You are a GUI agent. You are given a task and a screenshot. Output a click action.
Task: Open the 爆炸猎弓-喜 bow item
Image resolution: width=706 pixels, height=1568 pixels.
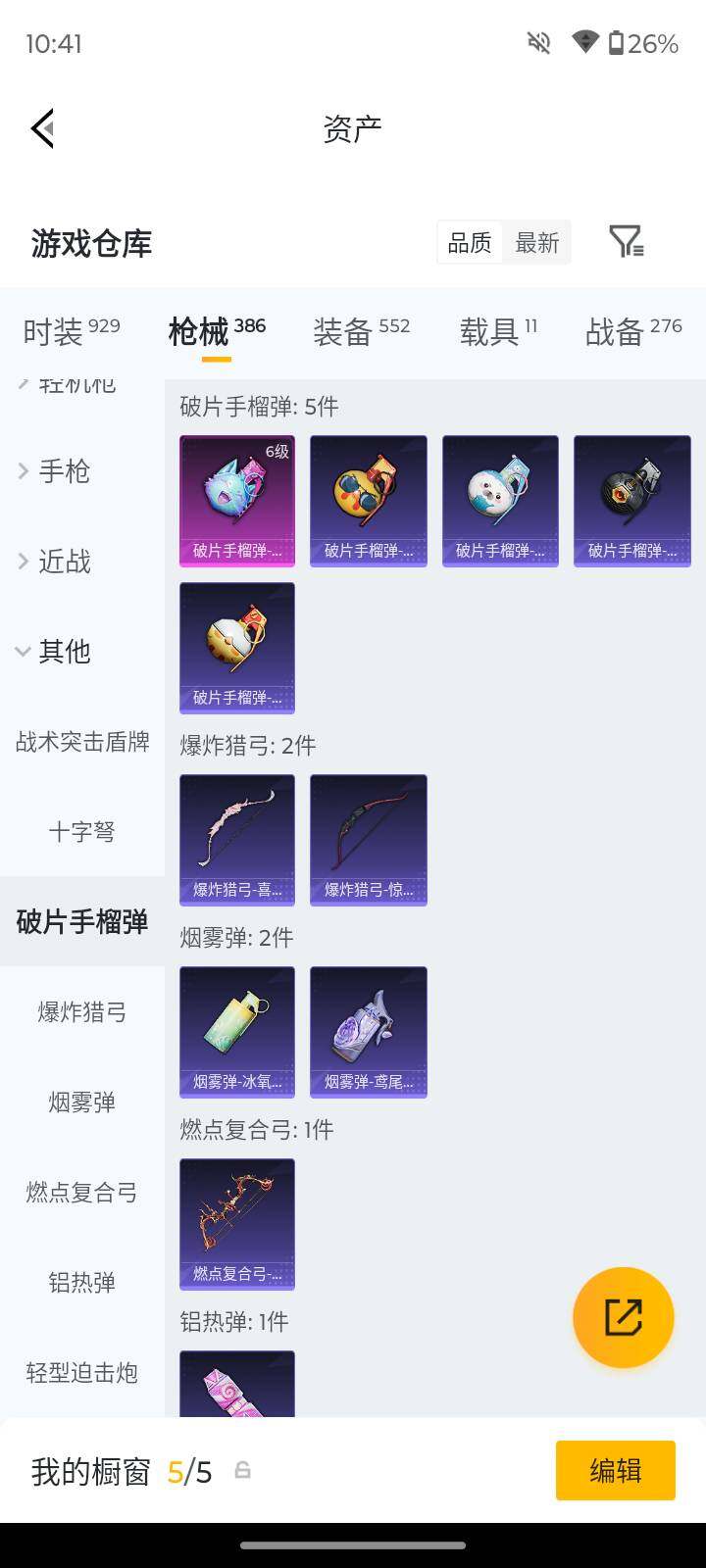[236, 840]
